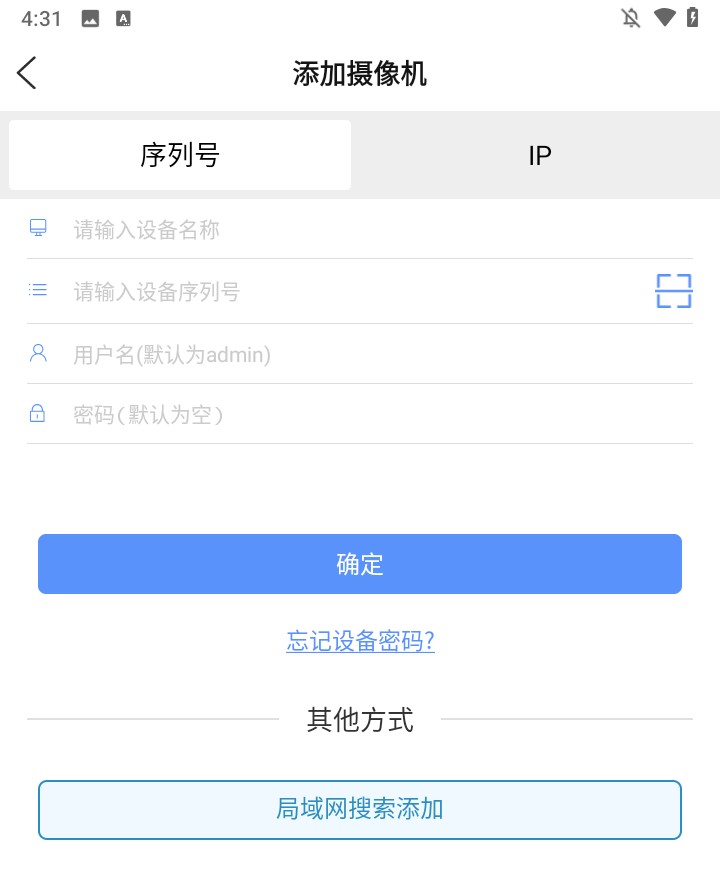Click the serial number list icon
Screen dimensions: 720x890
click(37, 291)
